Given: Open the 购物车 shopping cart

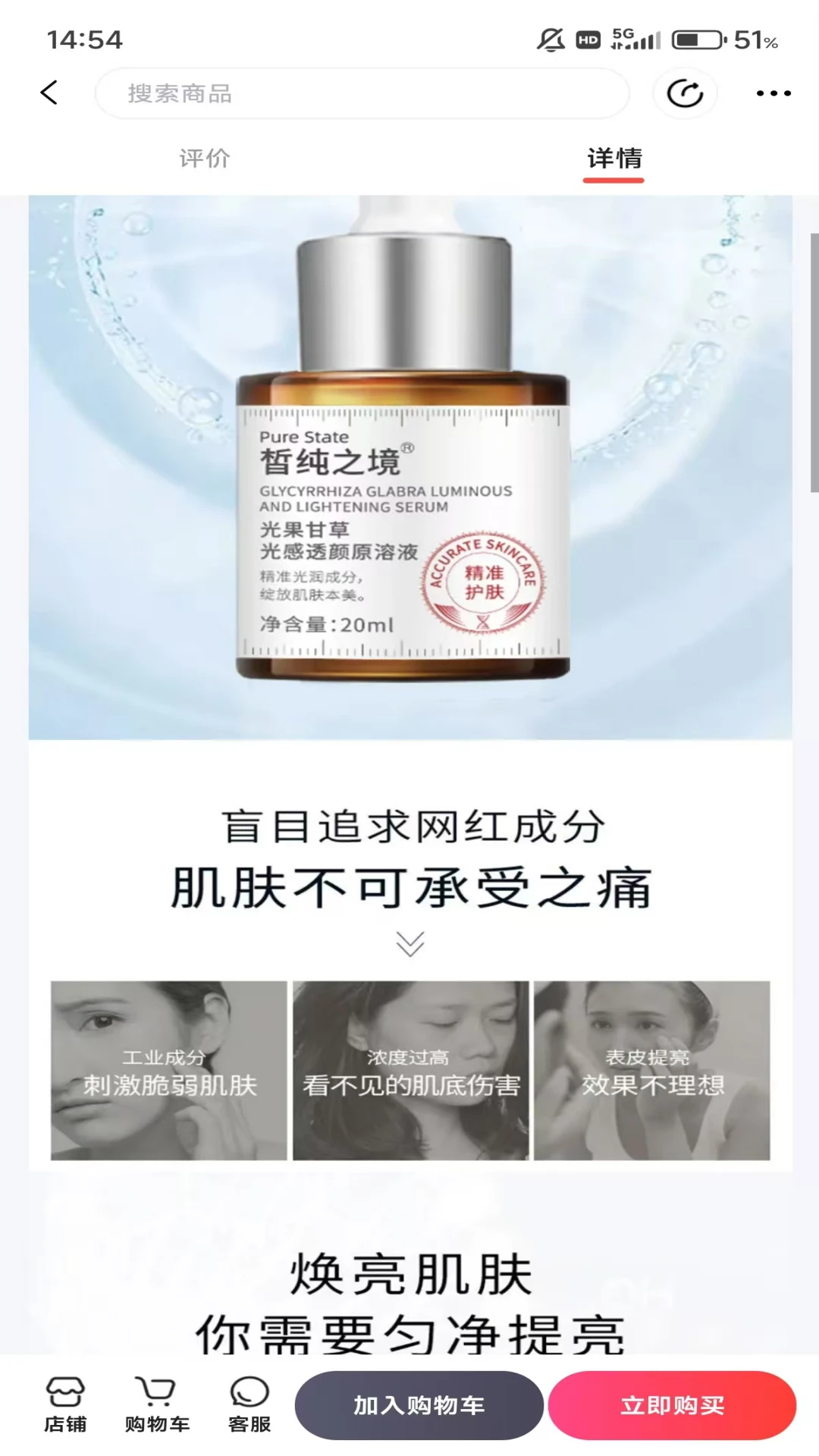Looking at the screenshot, I should [157, 1405].
